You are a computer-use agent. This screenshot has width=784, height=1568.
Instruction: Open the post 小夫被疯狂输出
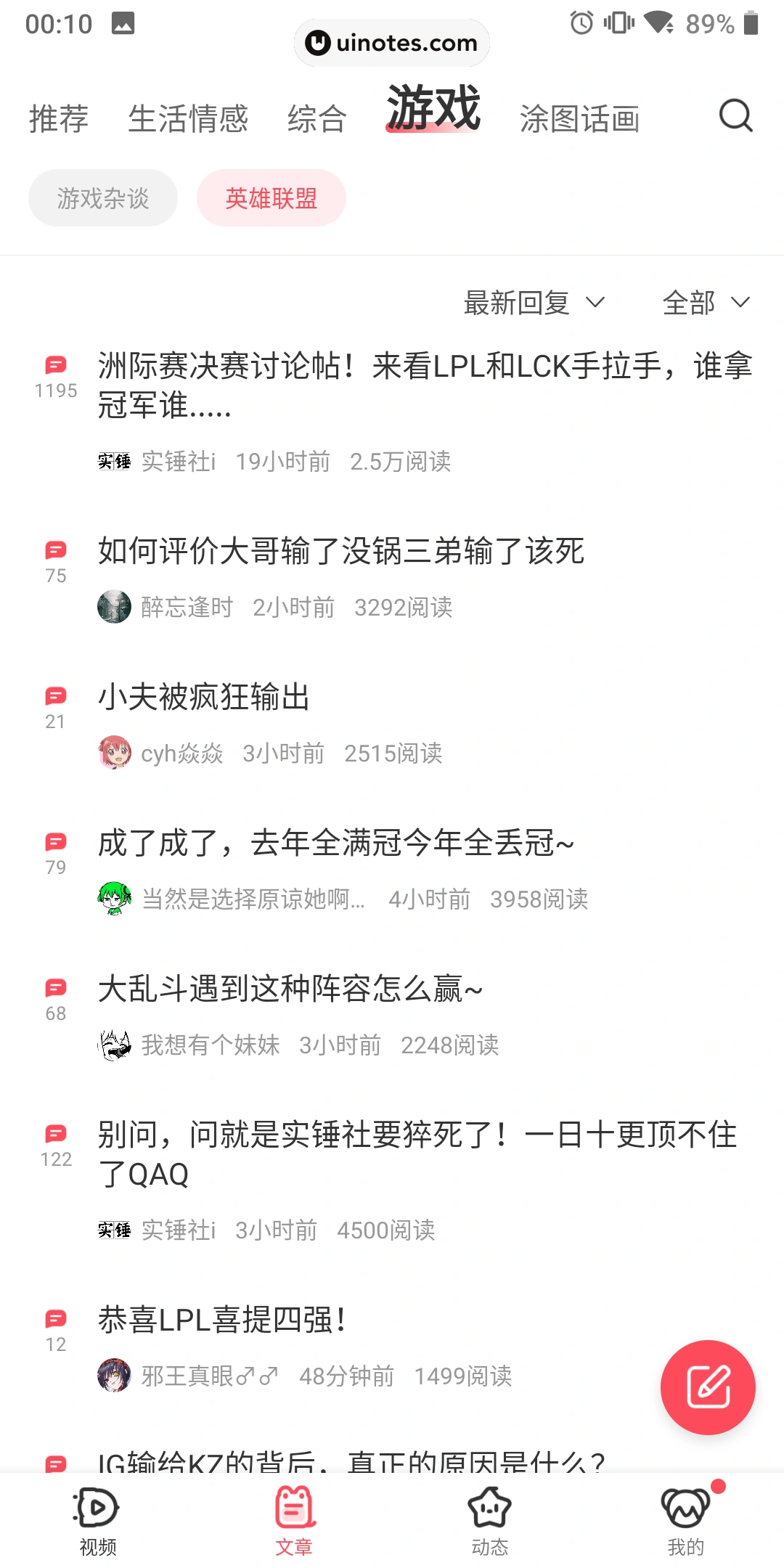tap(204, 697)
